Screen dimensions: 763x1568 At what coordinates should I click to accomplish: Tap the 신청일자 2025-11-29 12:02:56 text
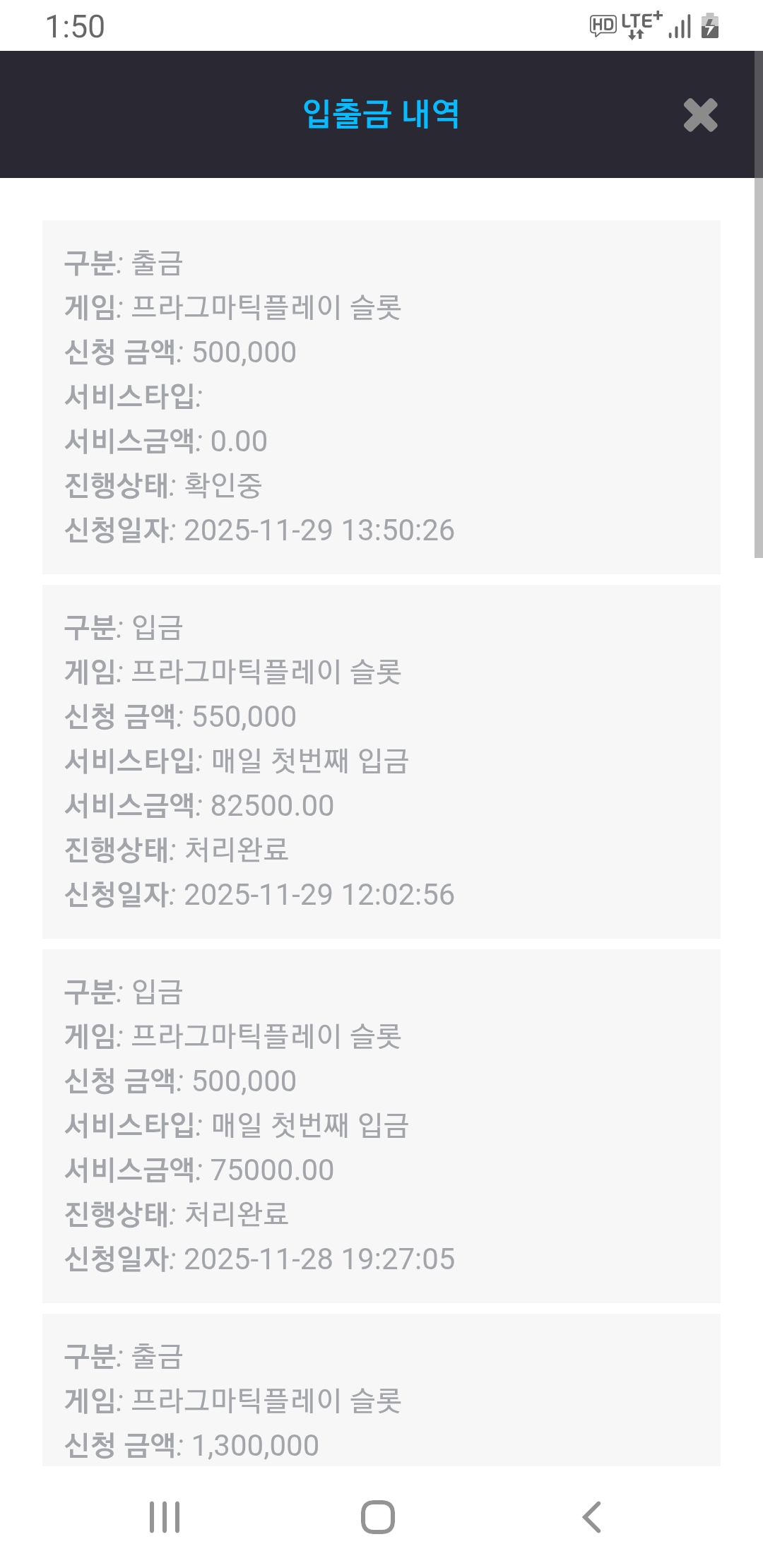click(x=261, y=894)
